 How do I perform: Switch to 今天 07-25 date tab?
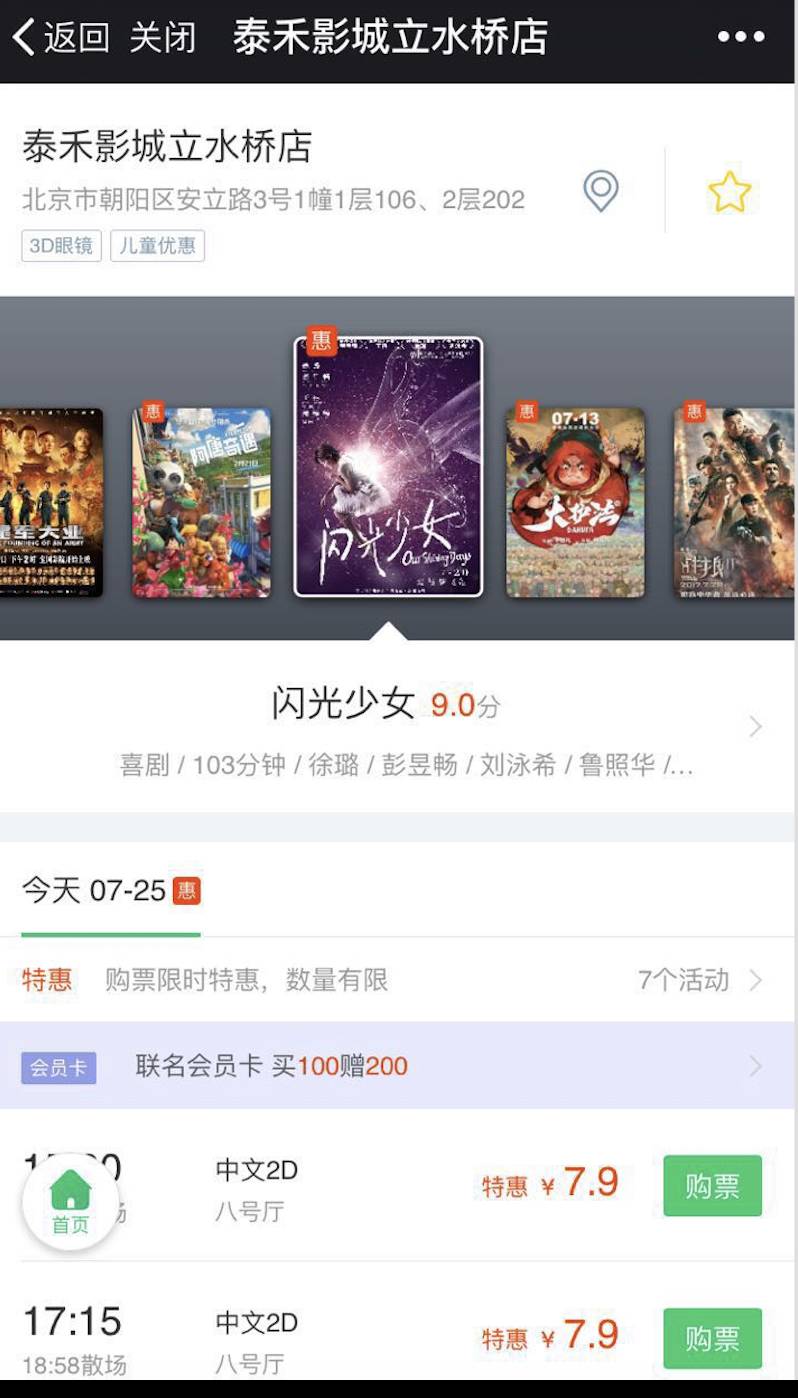(x=110, y=890)
